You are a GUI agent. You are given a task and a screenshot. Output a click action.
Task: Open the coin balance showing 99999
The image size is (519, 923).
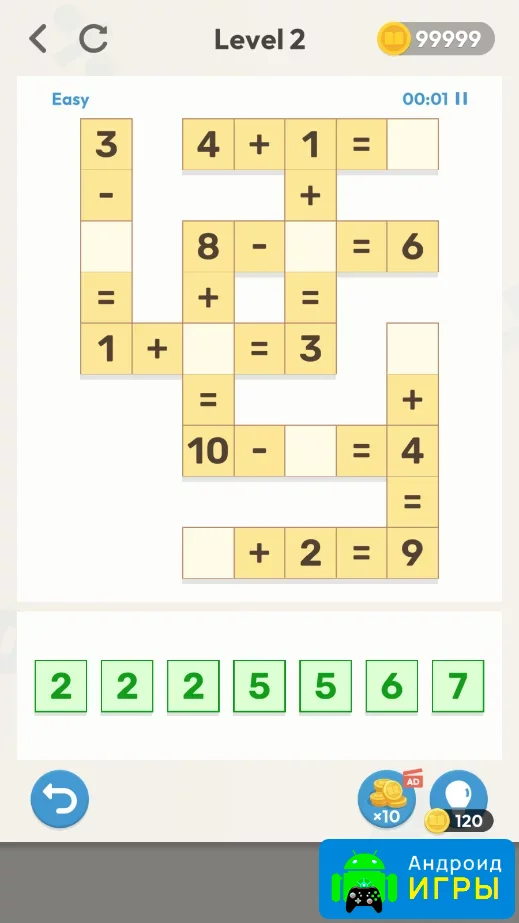[436, 39]
